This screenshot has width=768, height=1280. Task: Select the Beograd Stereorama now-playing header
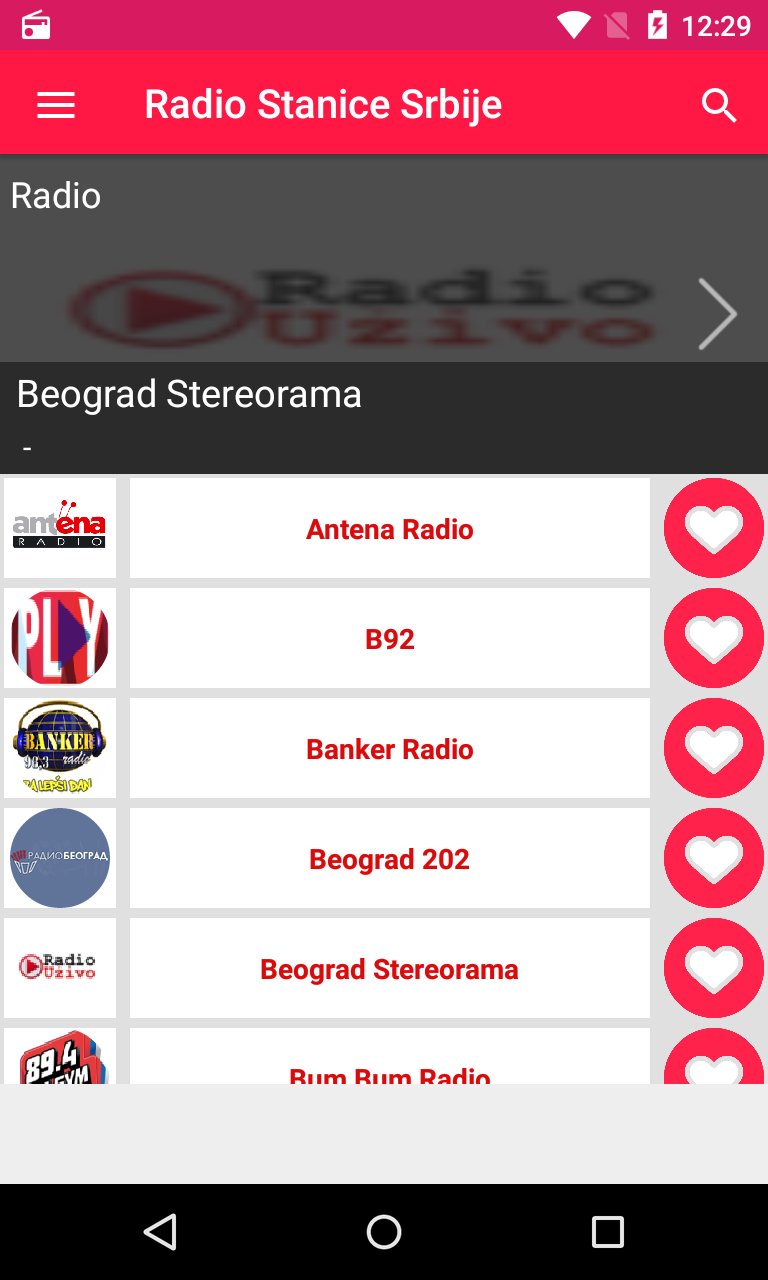click(188, 393)
